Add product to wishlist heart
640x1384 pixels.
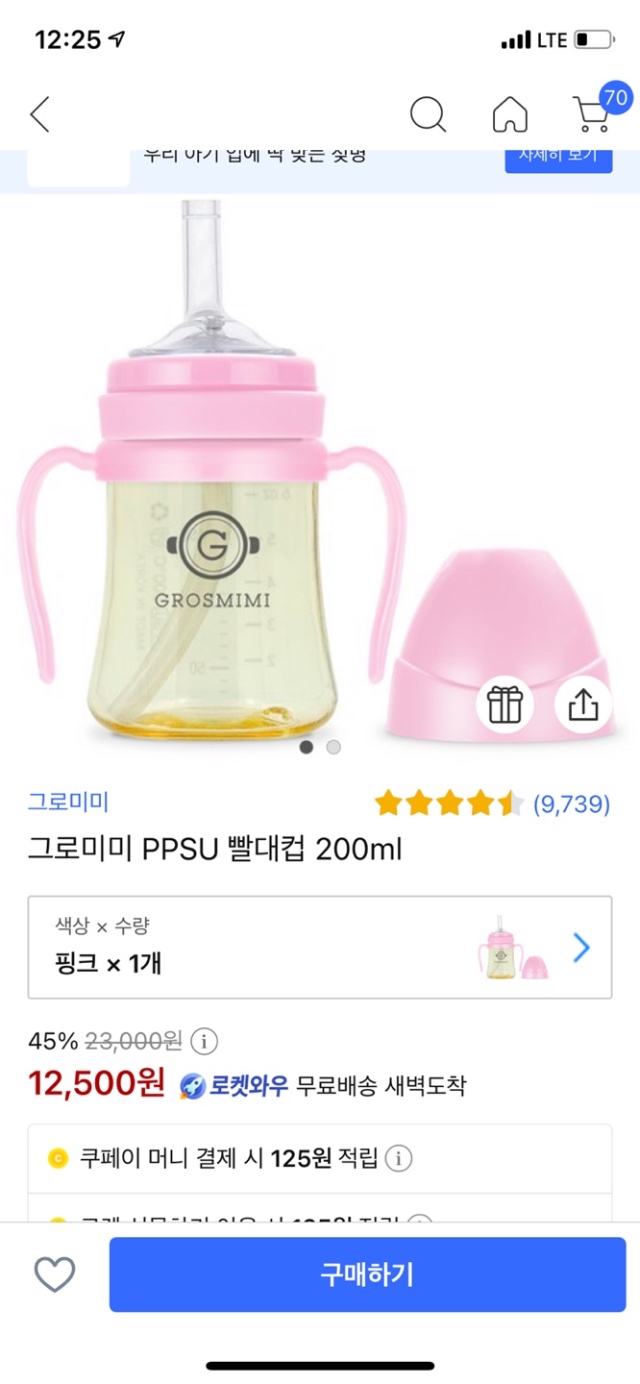pyautogui.click(x=55, y=1274)
